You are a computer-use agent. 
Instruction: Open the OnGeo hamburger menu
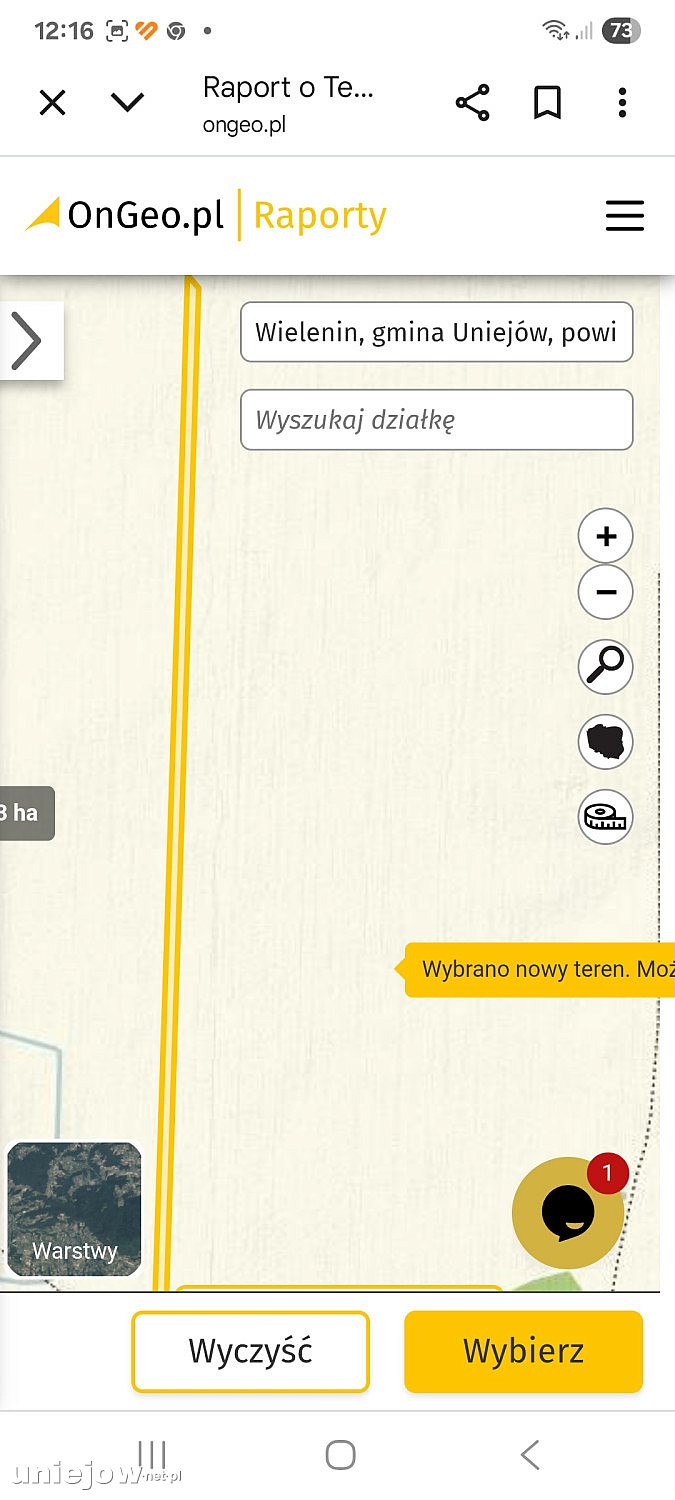point(625,216)
